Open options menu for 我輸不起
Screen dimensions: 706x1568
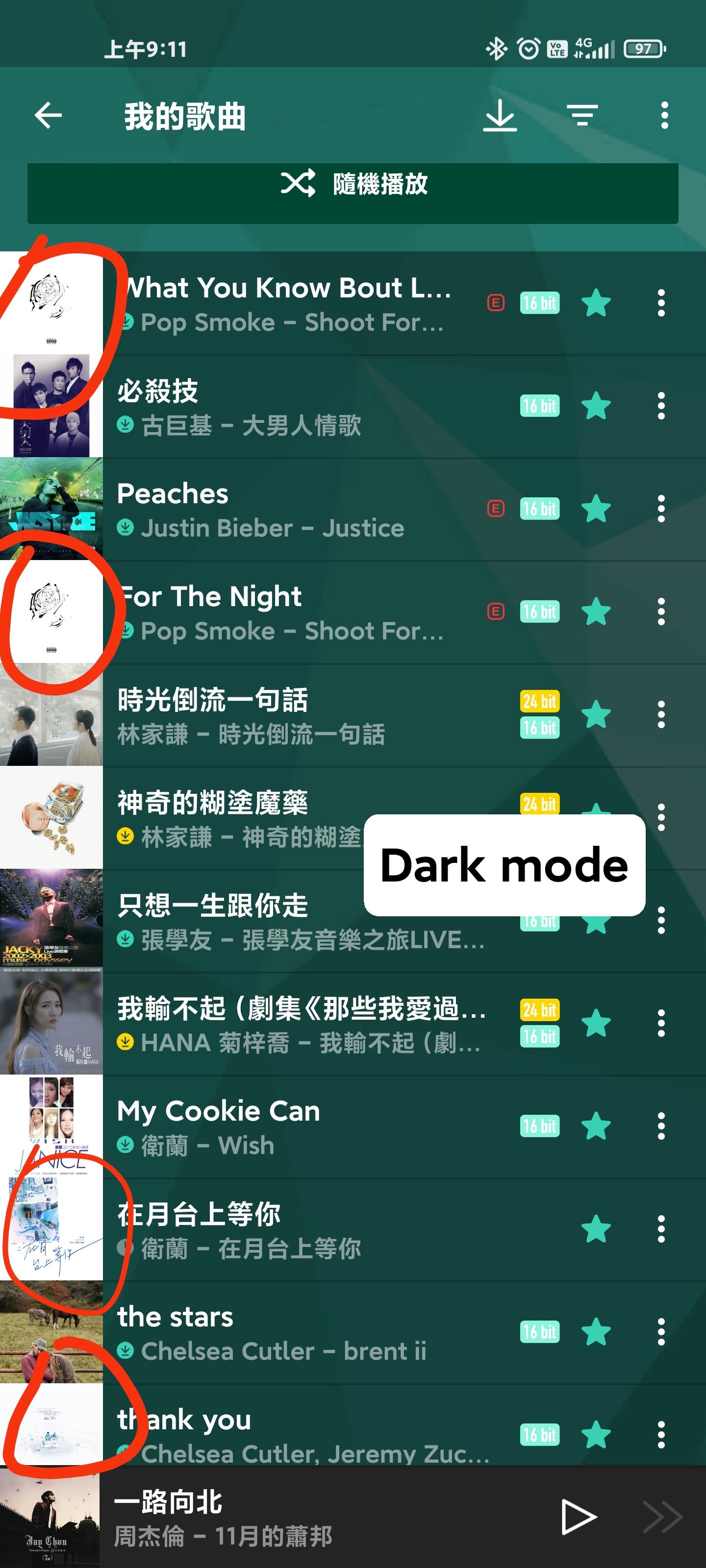661,1023
